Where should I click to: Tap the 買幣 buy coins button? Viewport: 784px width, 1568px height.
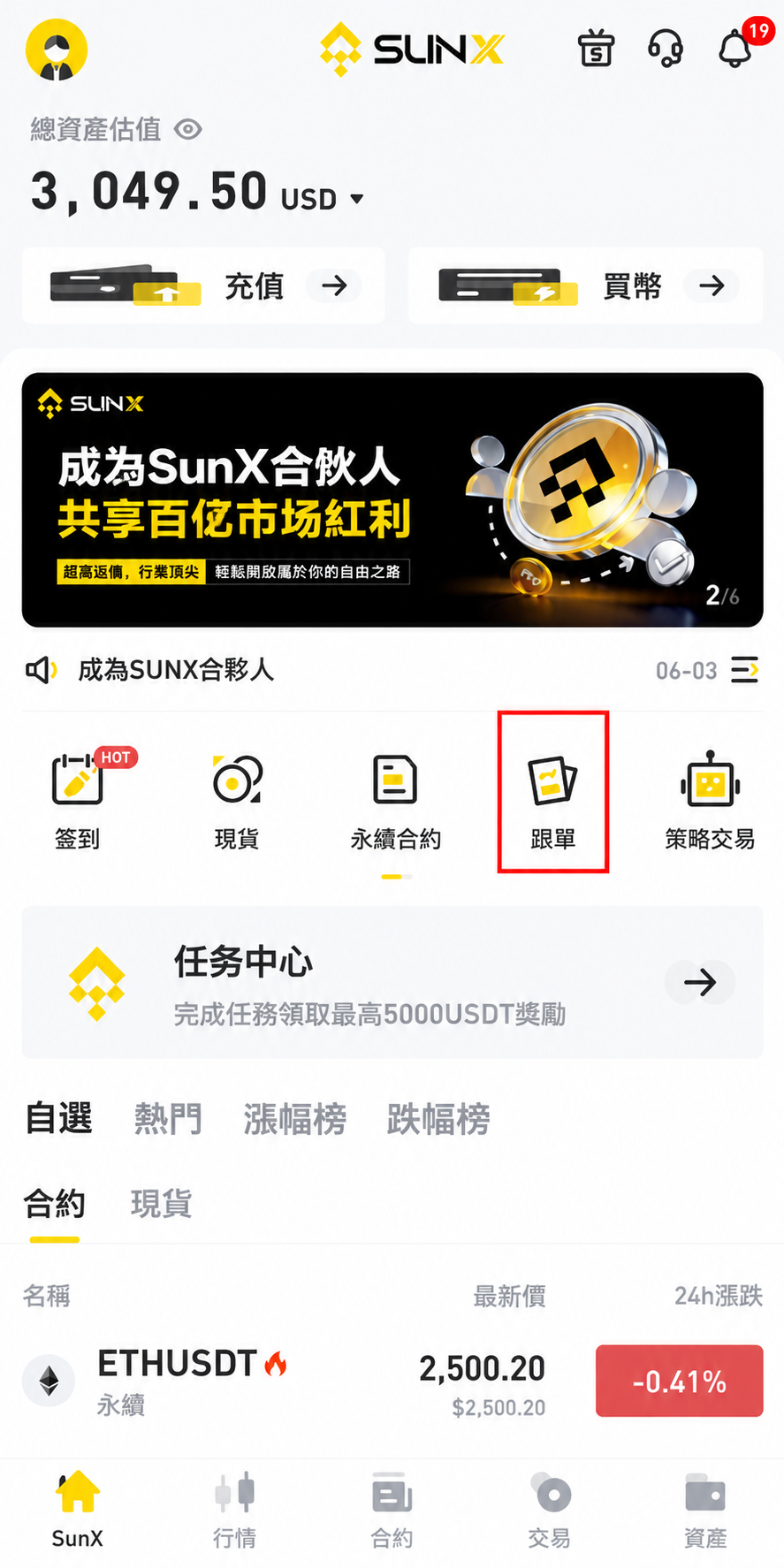click(585, 285)
